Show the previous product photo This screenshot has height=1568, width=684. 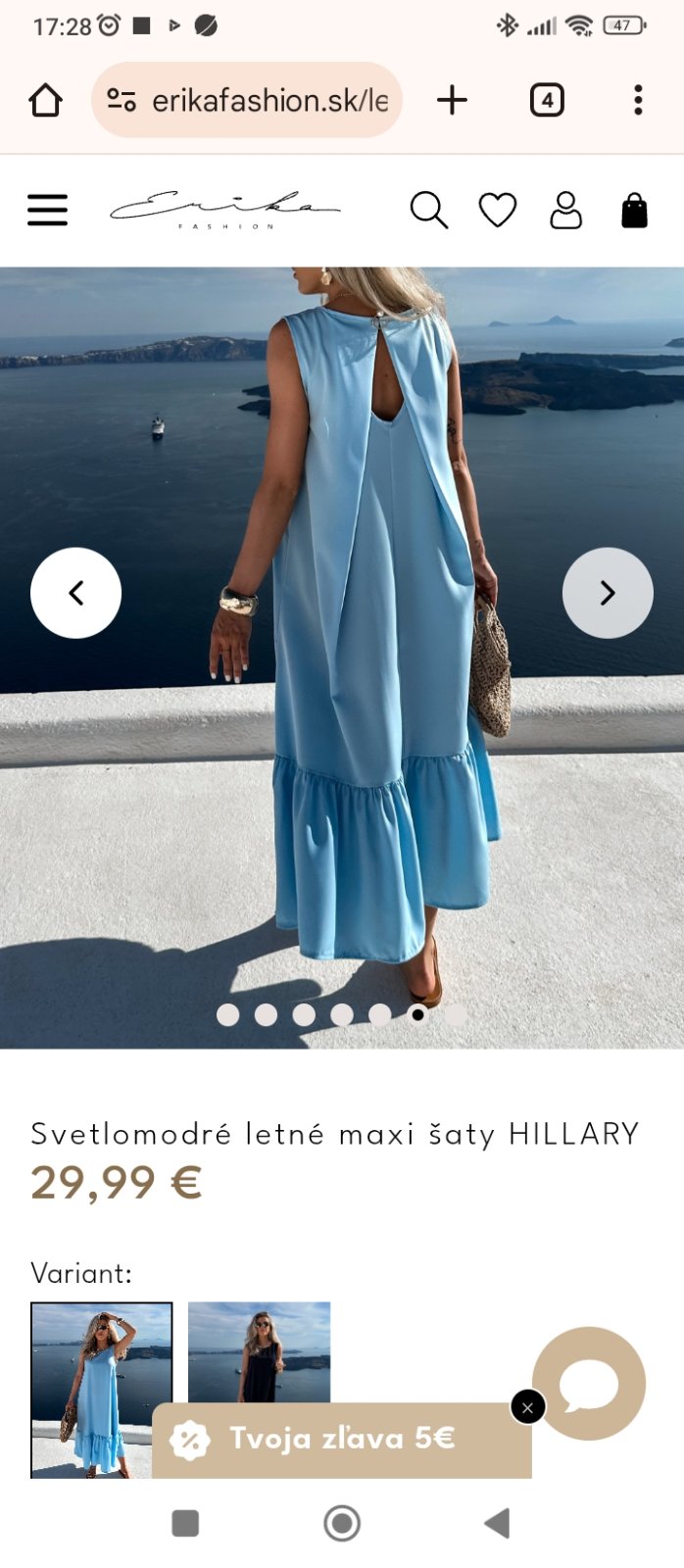76,593
